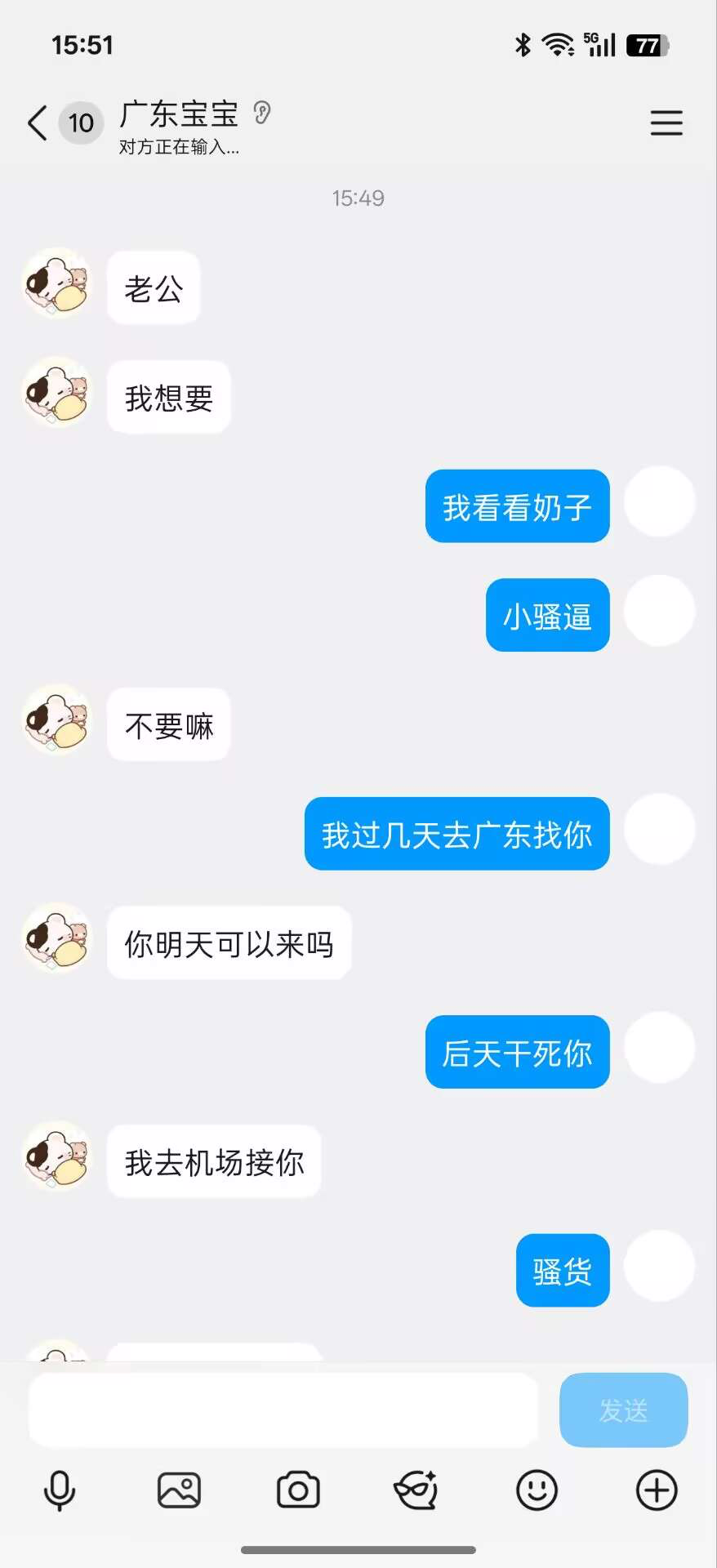Viewport: 717px width, 1568px height.
Task: Open the emoji smiley panel
Action: 537,1490
